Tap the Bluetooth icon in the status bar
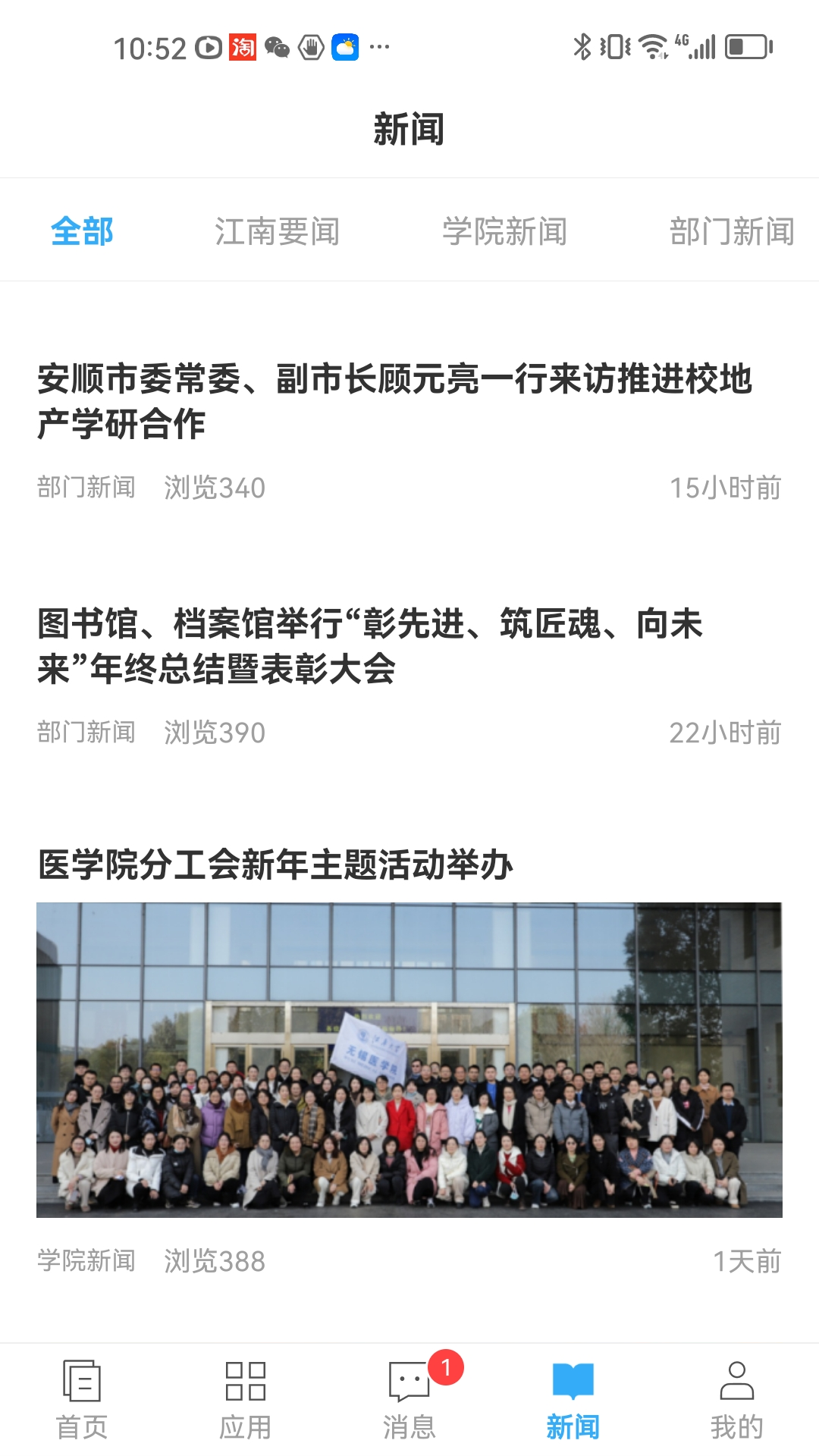819x1456 pixels. pyautogui.click(x=583, y=47)
